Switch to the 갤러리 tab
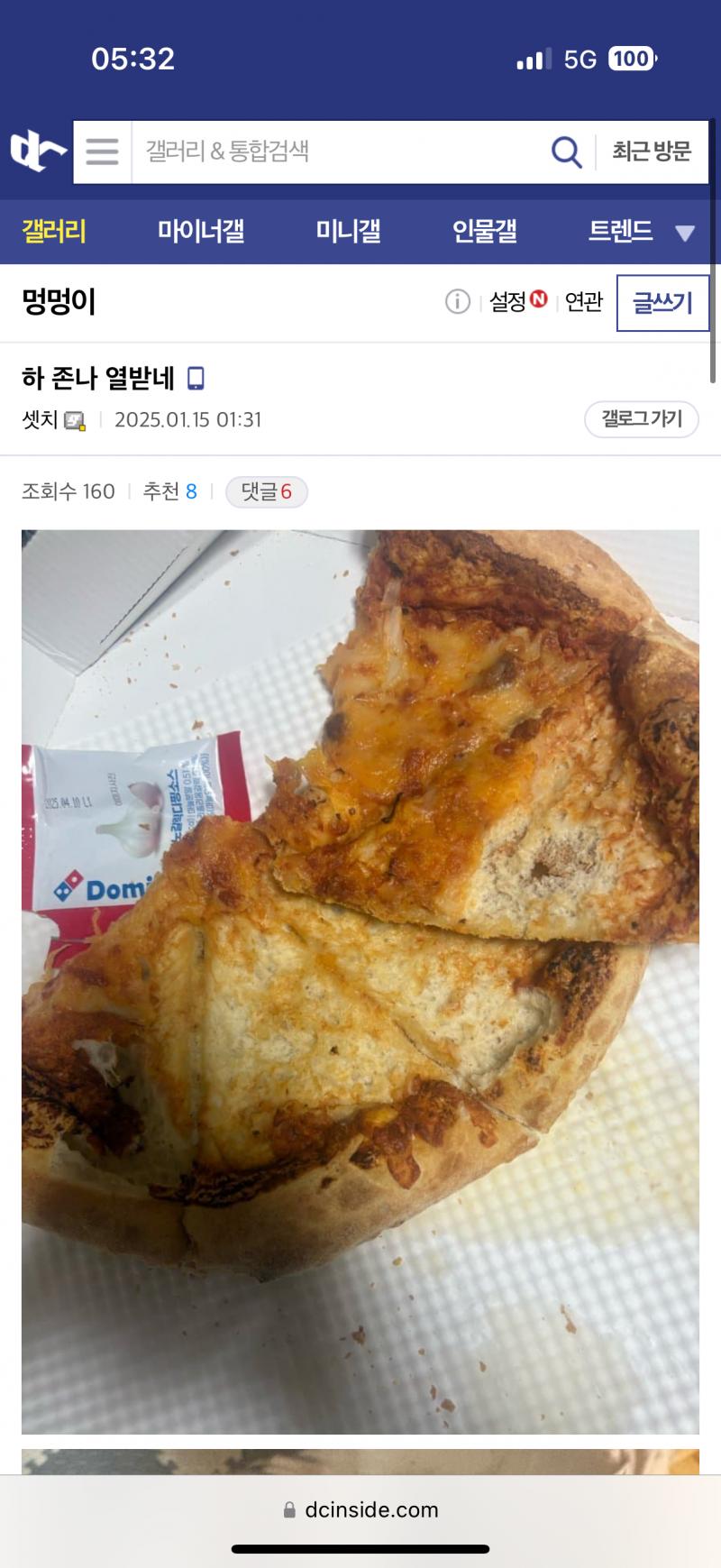 [x=54, y=232]
